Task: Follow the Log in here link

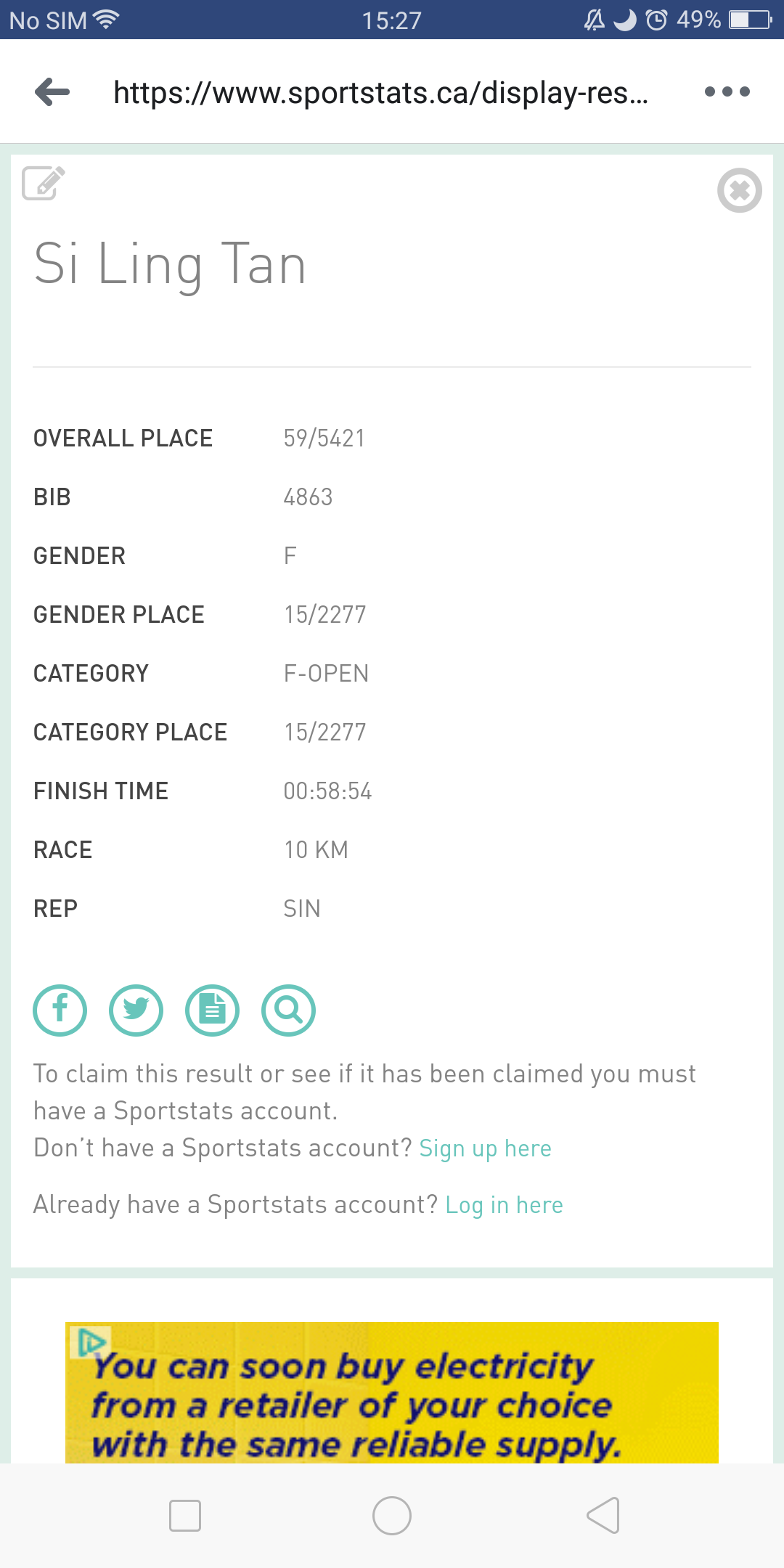Action: tap(505, 1205)
